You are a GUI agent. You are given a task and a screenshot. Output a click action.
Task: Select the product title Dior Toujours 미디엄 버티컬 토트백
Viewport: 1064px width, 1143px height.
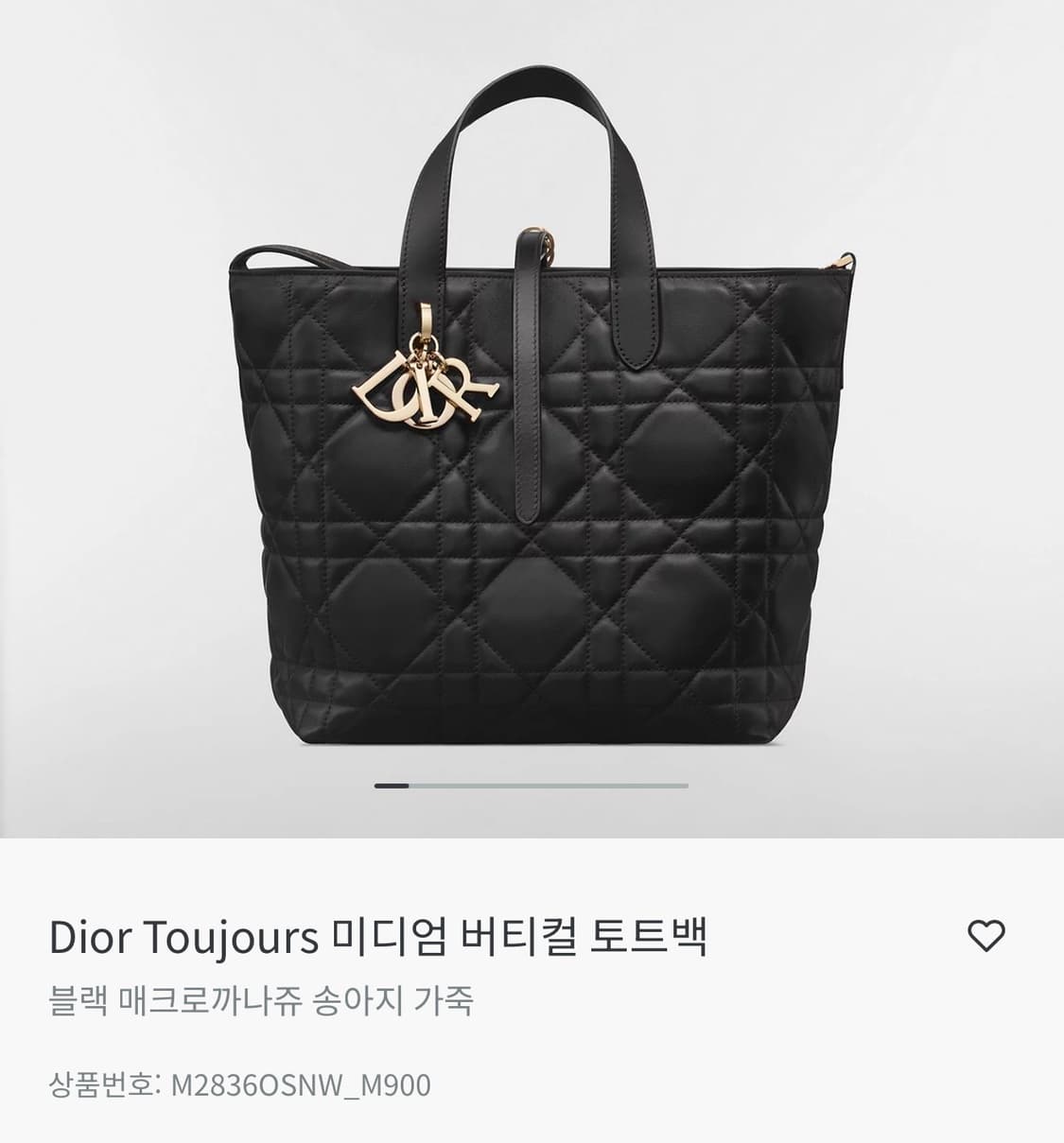(382, 936)
